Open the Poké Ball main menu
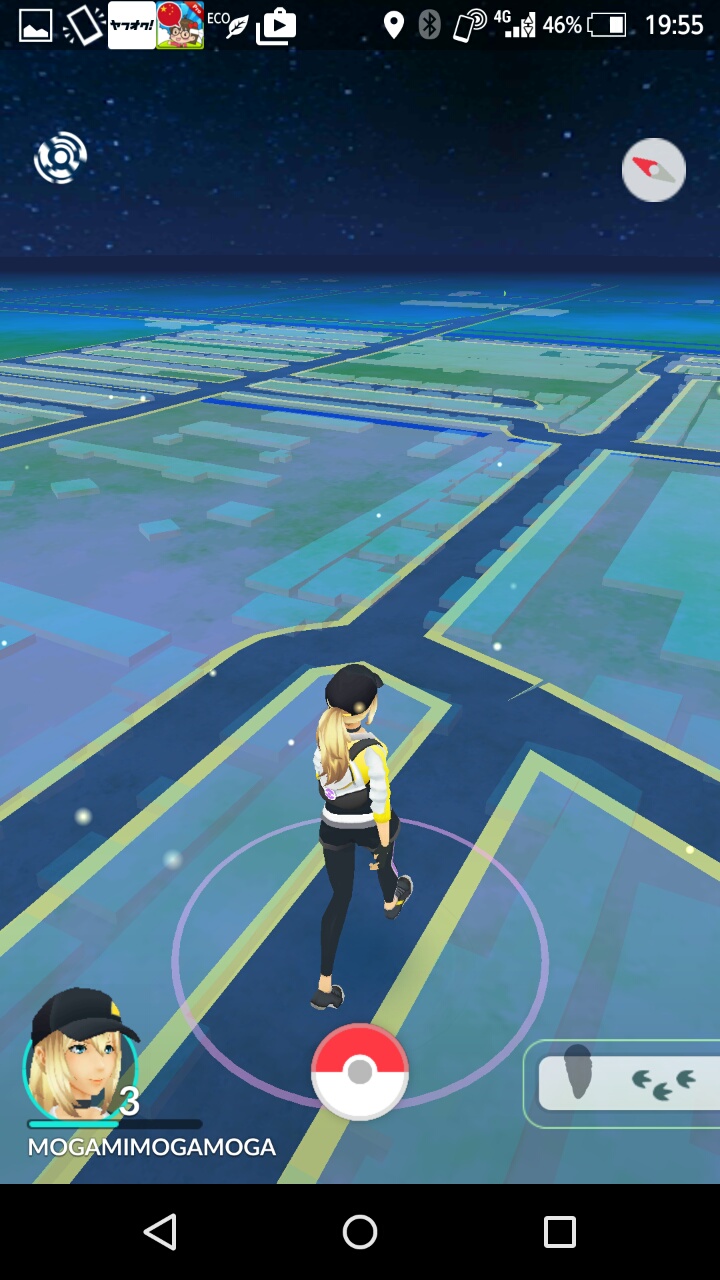 click(x=360, y=1072)
